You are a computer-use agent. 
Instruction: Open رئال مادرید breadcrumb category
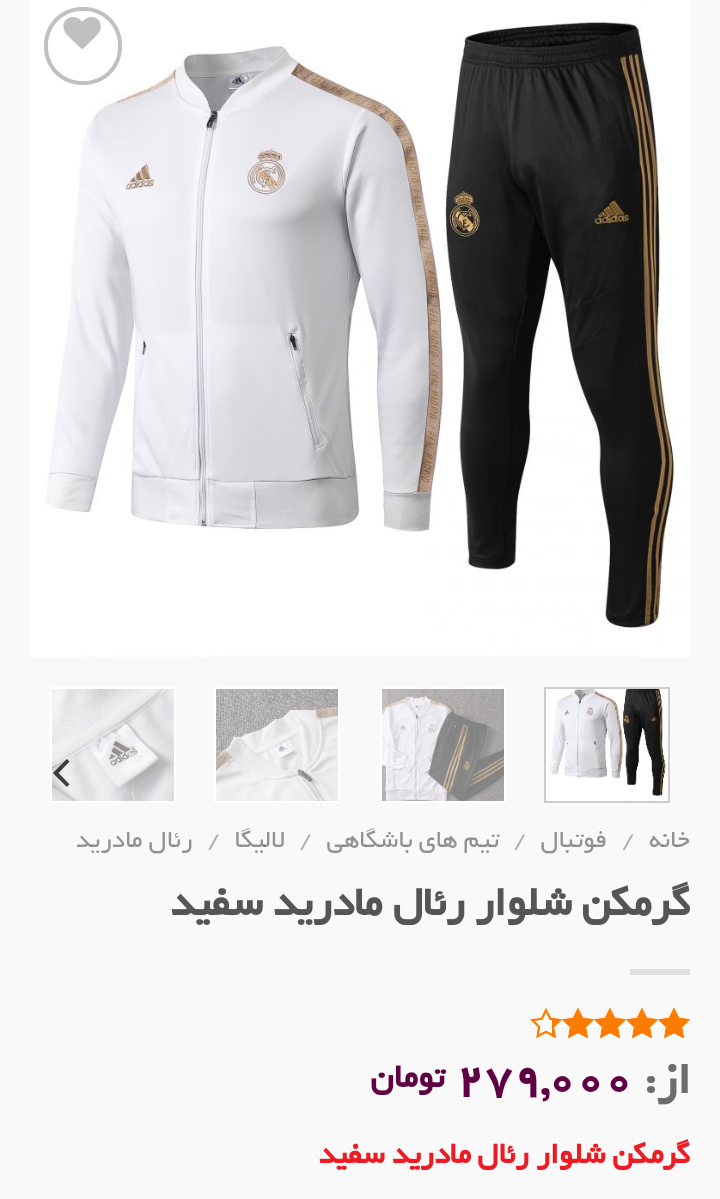click(135, 841)
